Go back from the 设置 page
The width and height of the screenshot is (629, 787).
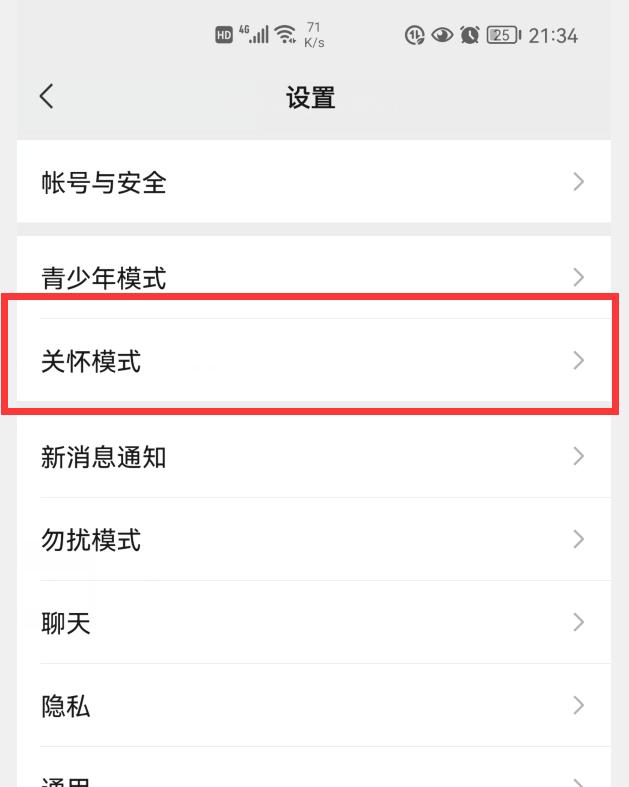46,96
